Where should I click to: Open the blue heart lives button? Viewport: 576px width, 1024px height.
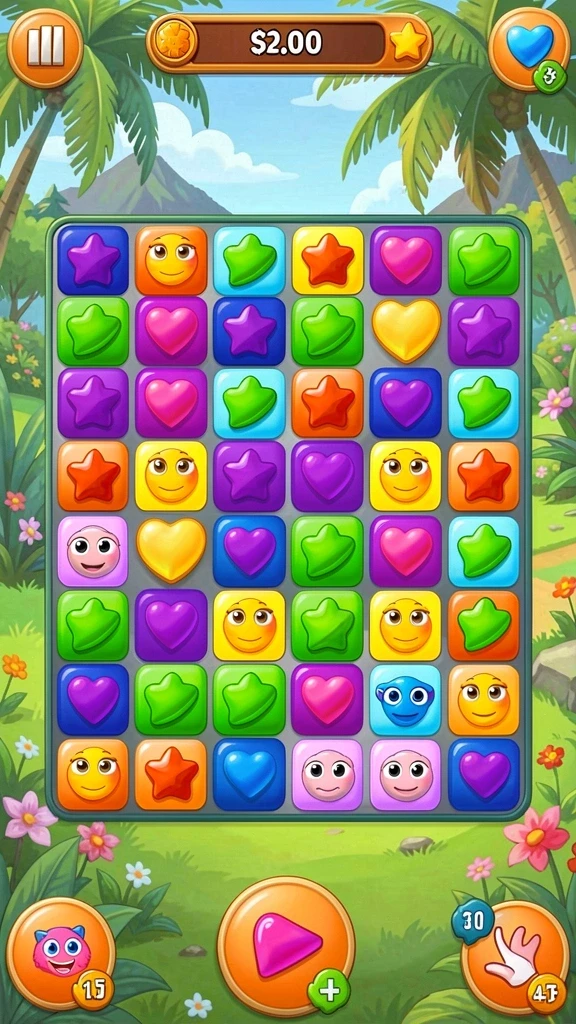528,48
